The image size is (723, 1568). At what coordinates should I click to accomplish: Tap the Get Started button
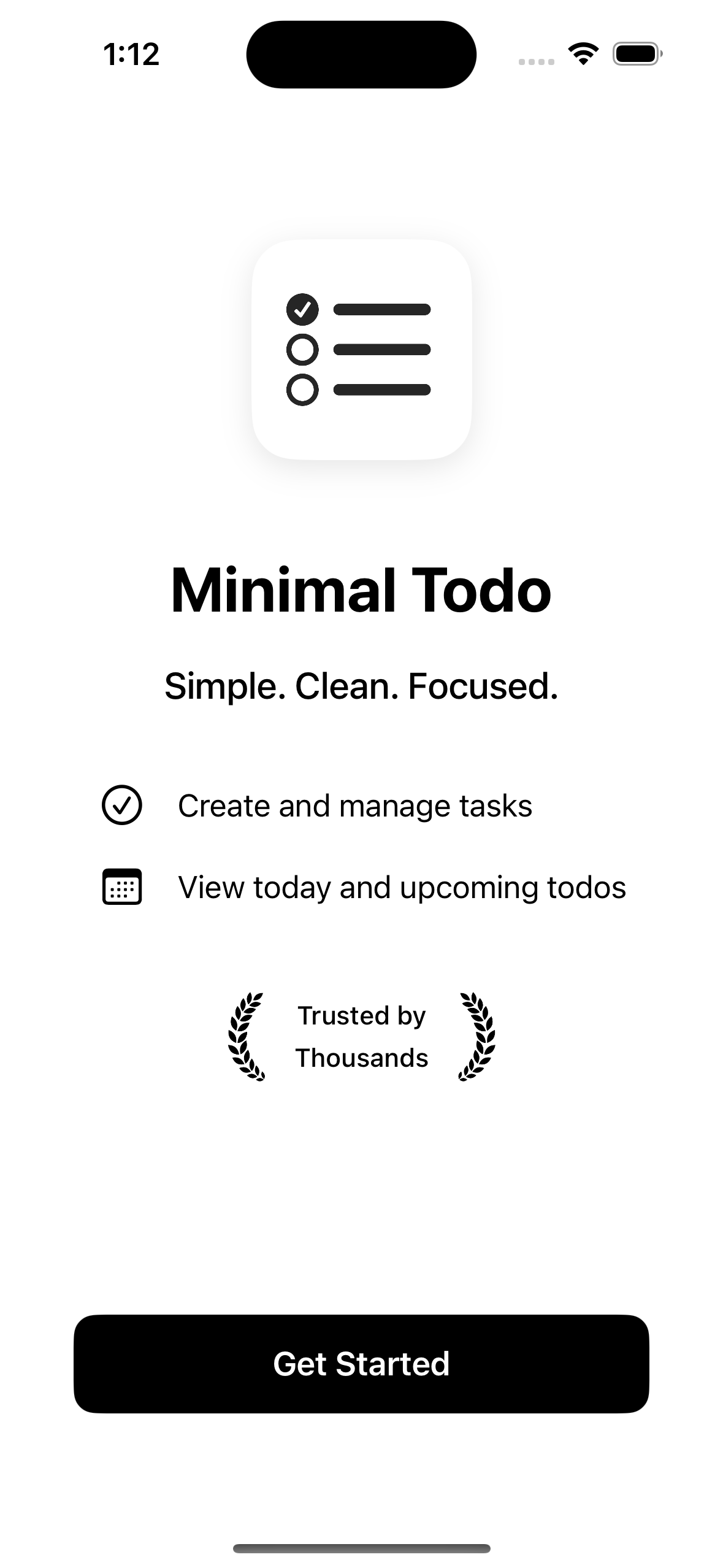(361, 1374)
